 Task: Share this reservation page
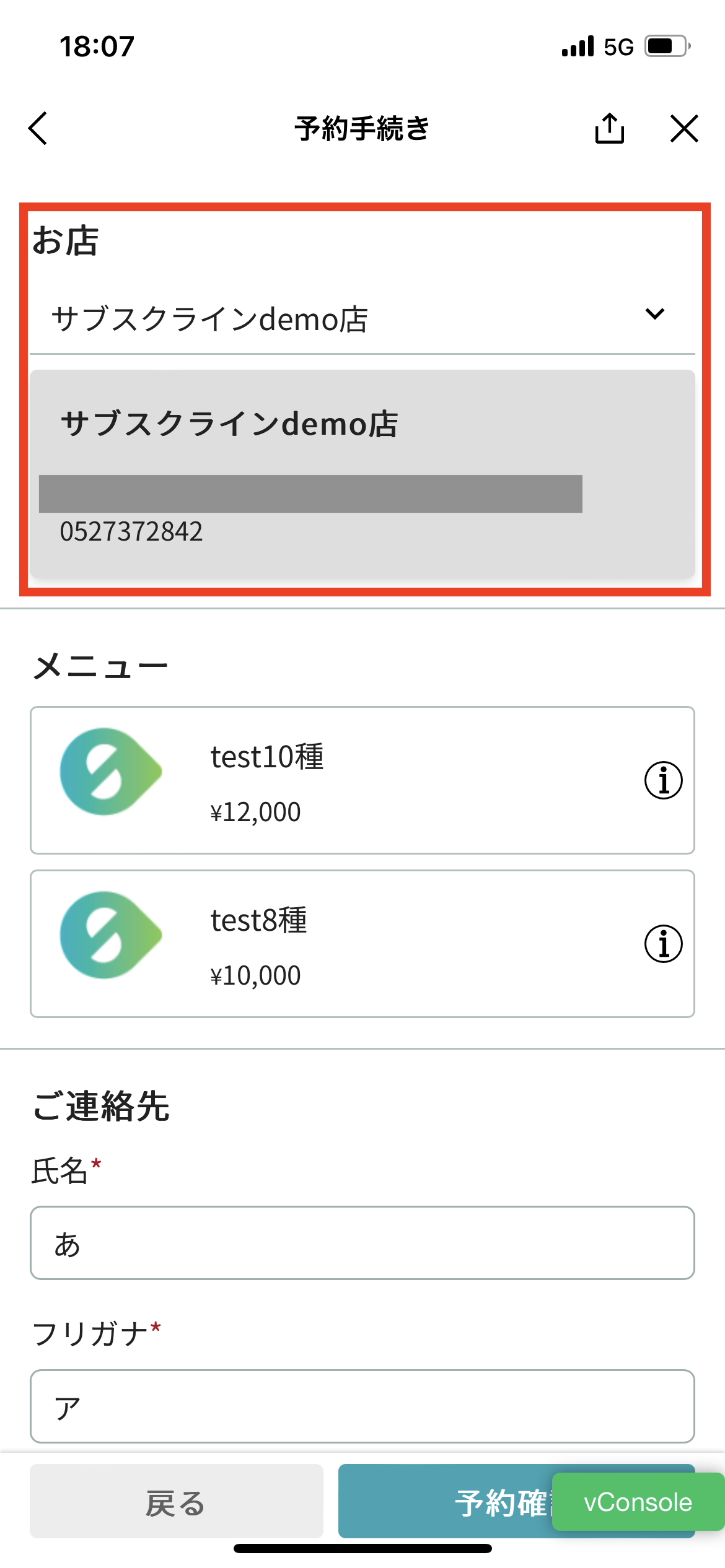pos(610,128)
